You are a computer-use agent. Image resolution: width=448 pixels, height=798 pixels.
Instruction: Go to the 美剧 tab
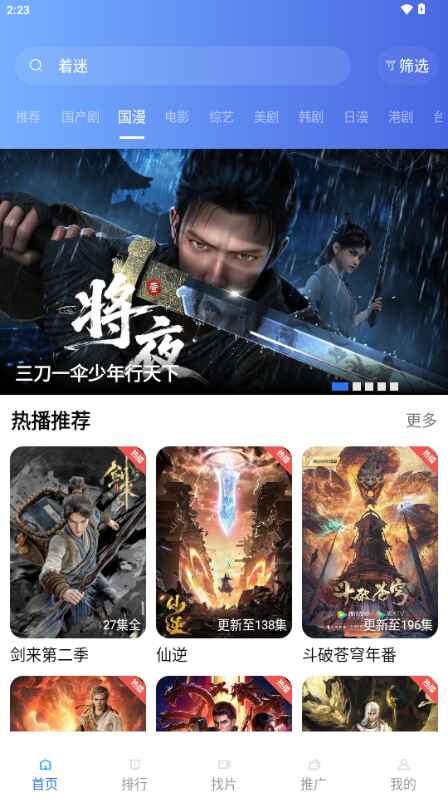(x=266, y=118)
